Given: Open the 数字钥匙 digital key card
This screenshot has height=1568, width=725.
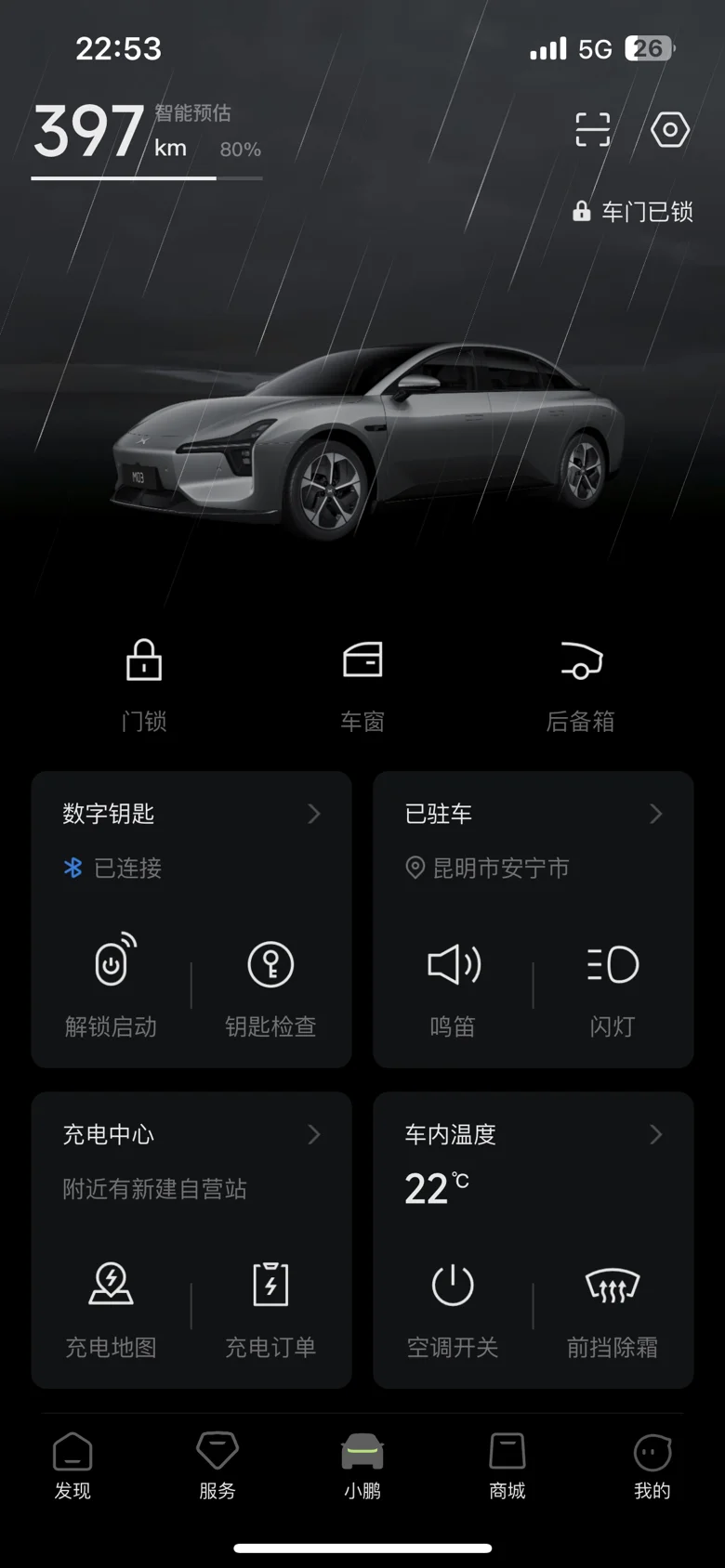Looking at the screenshot, I should pyautogui.click(x=191, y=814).
